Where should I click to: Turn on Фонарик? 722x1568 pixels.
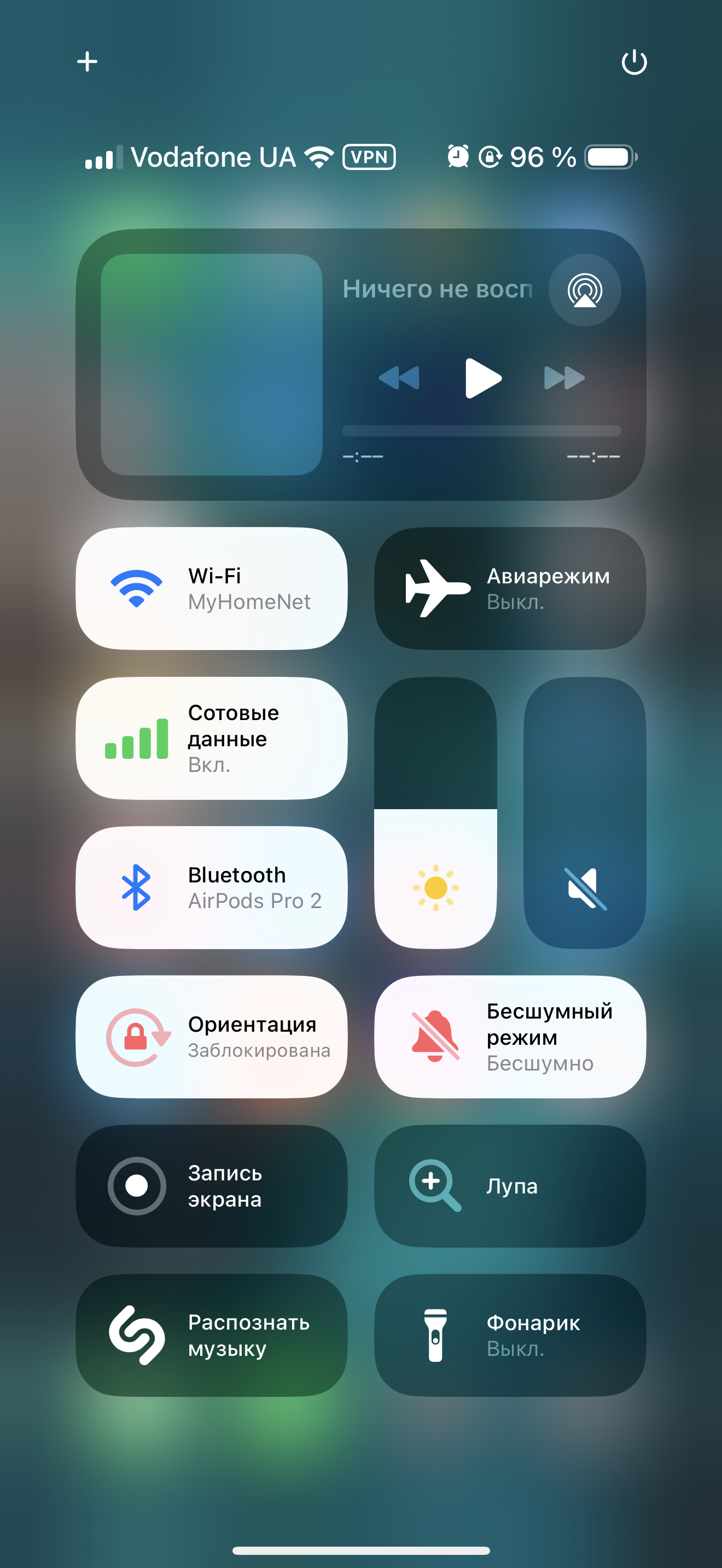coord(510,1336)
